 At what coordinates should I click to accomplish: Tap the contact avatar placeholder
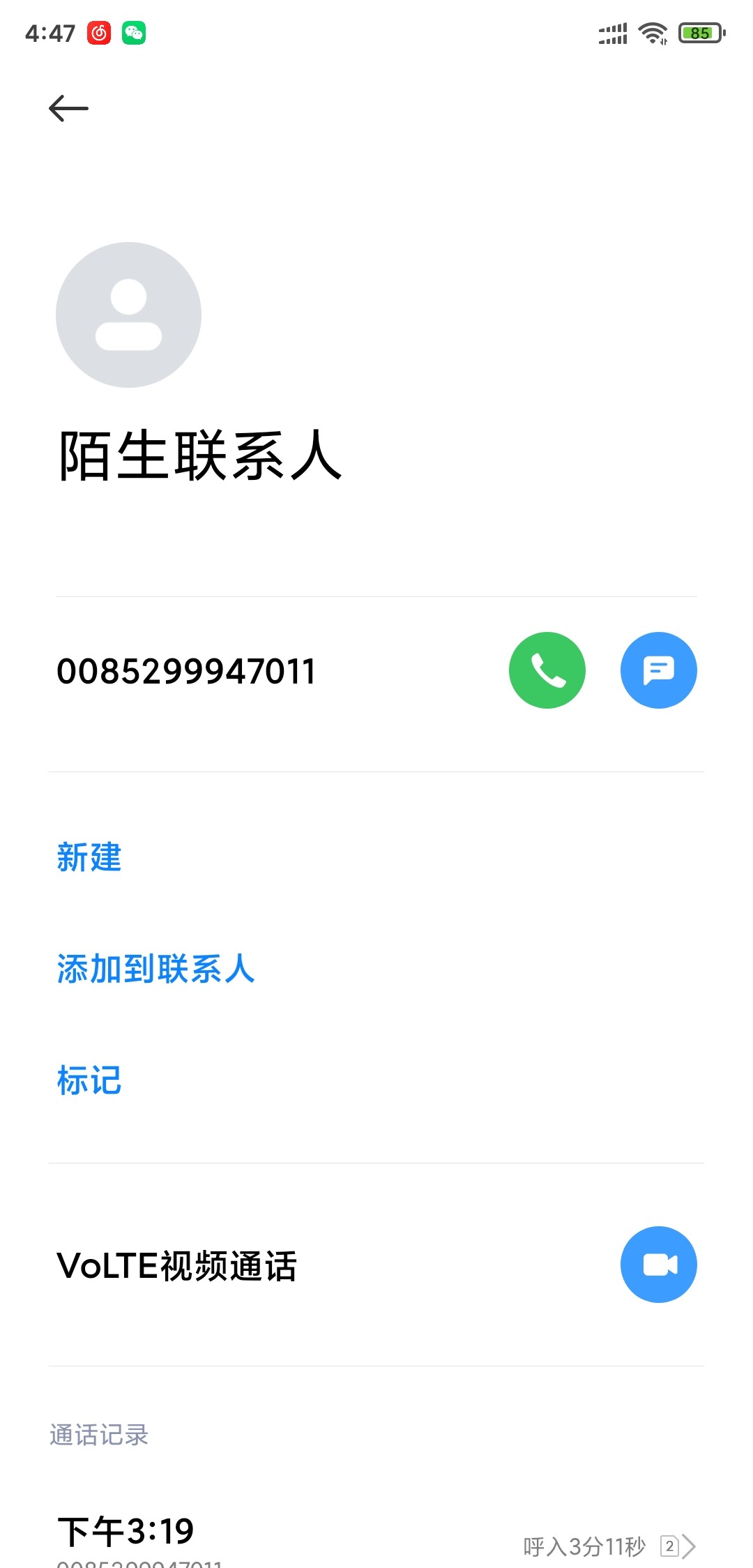click(128, 315)
